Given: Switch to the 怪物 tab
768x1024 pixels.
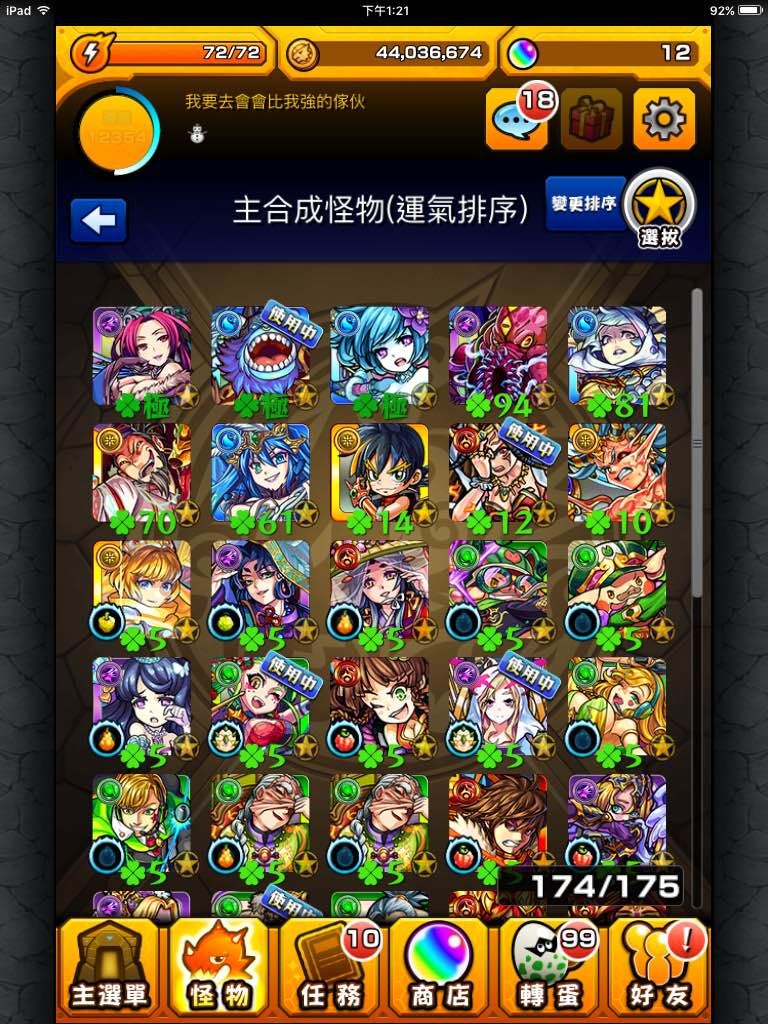Looking at the screenshot, I should click(219, 966).
